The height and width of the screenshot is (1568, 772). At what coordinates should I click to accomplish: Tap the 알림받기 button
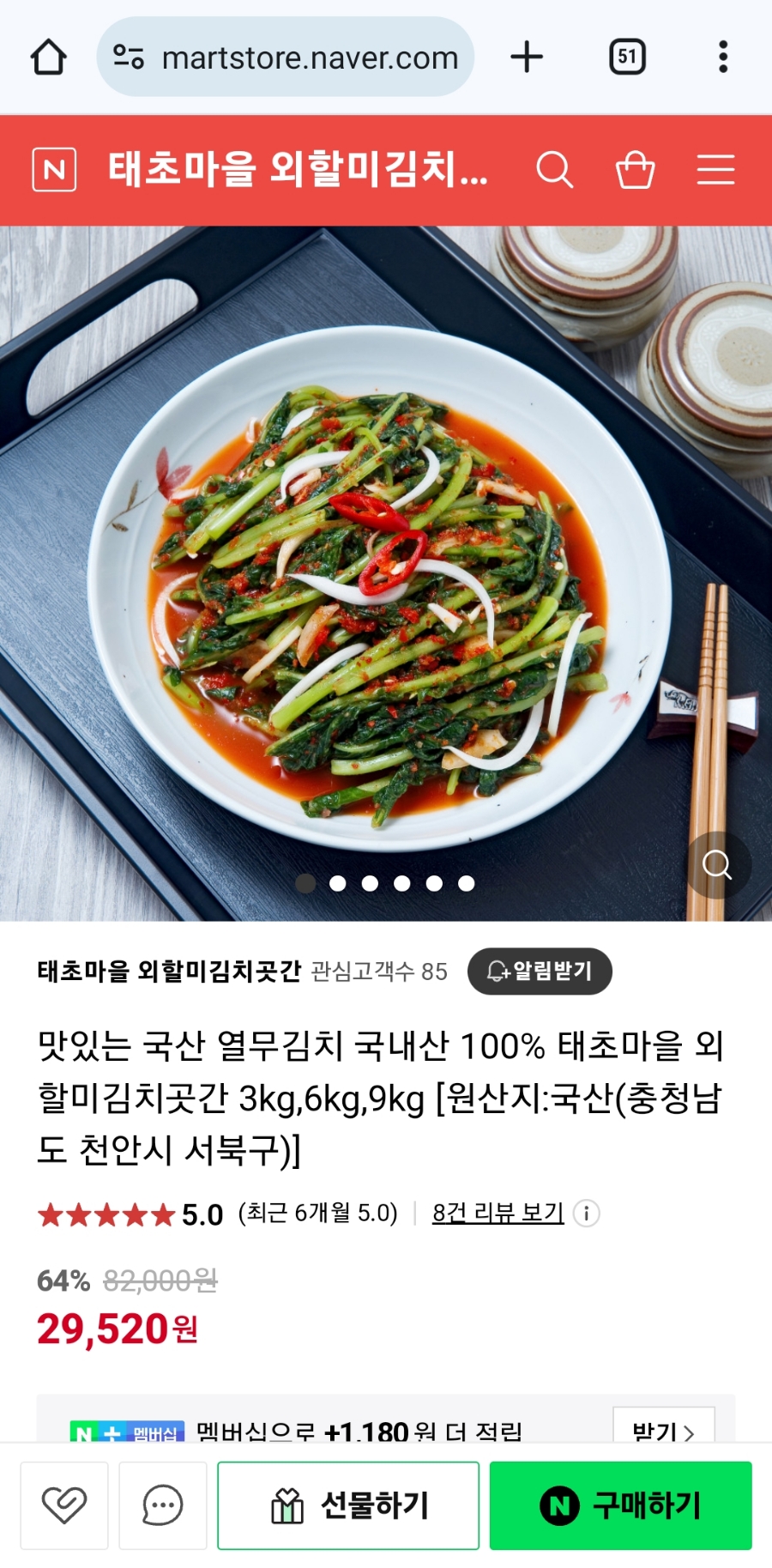coord(540,972)
